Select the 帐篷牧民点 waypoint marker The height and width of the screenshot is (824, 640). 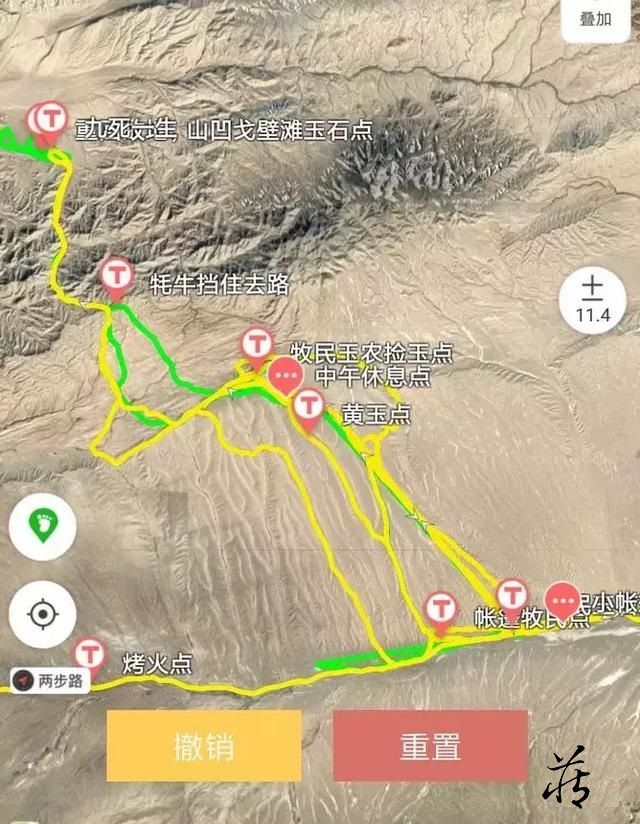coord(512,597)
